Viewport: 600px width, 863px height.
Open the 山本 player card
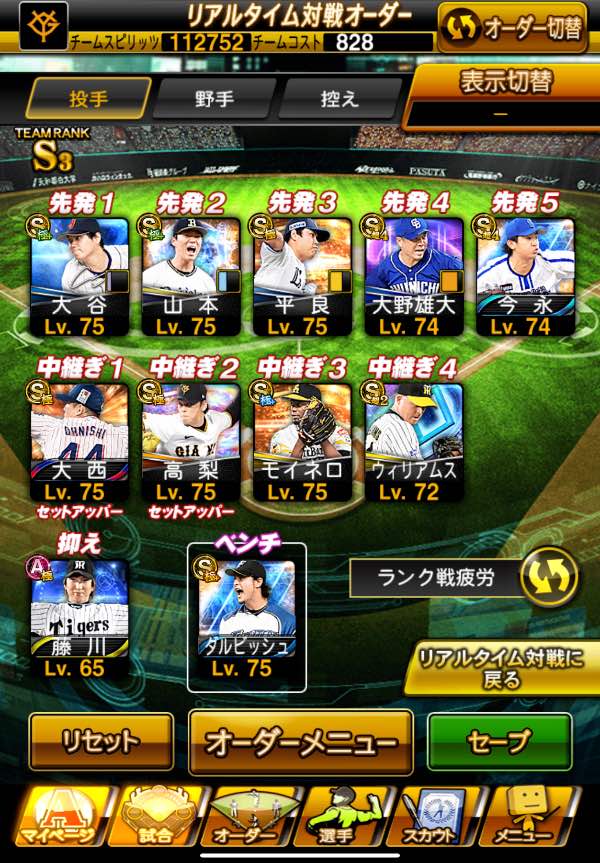[x=191, y=277]
